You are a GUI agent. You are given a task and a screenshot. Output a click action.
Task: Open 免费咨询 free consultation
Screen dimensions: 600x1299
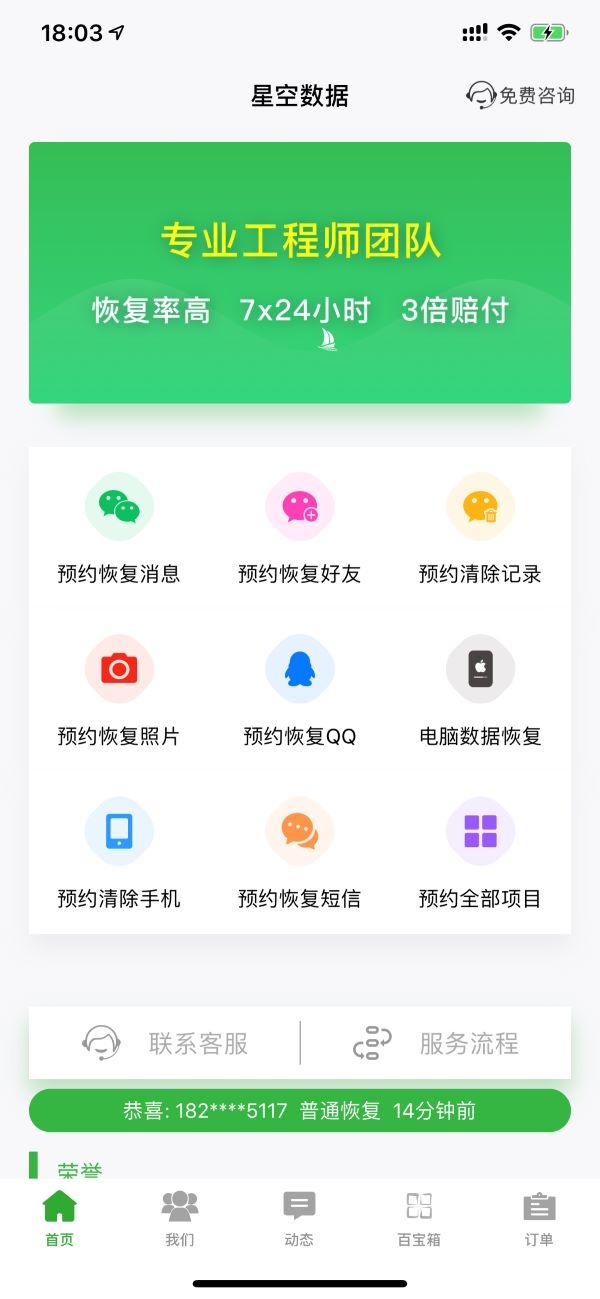(521, 95)
